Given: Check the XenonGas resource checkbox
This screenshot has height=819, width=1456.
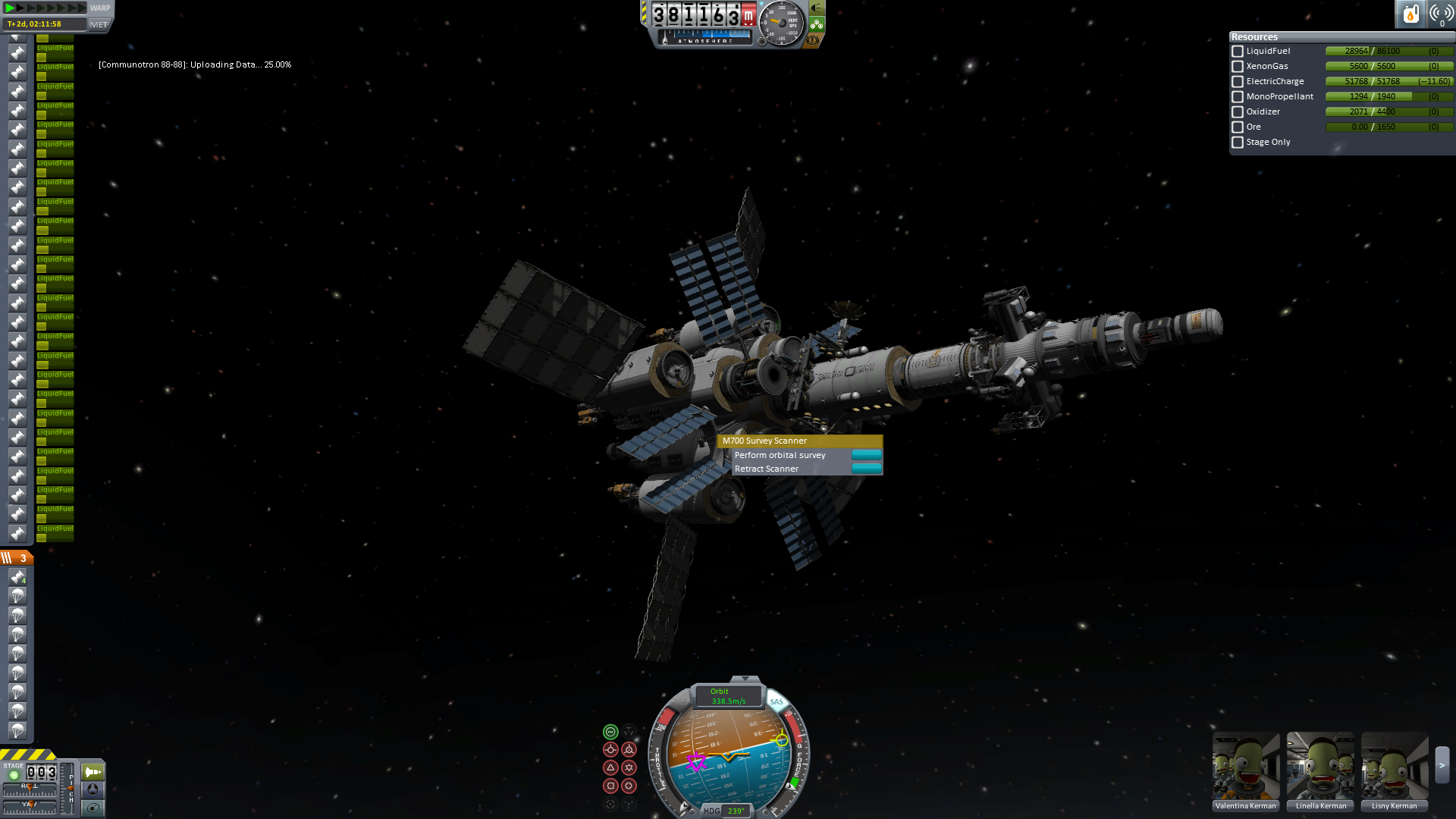Looking at the screenshot, I should 1238,67.
